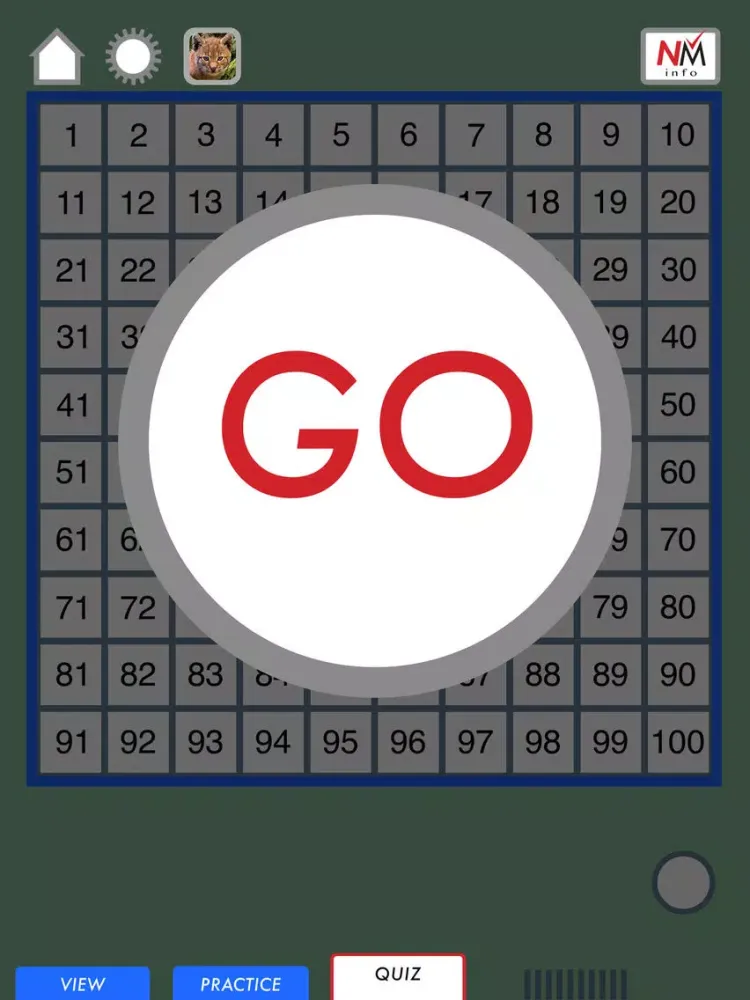The image size is (750, 1000).
Task: Tap the round gray button at bottom right
Action: [683, 882]
